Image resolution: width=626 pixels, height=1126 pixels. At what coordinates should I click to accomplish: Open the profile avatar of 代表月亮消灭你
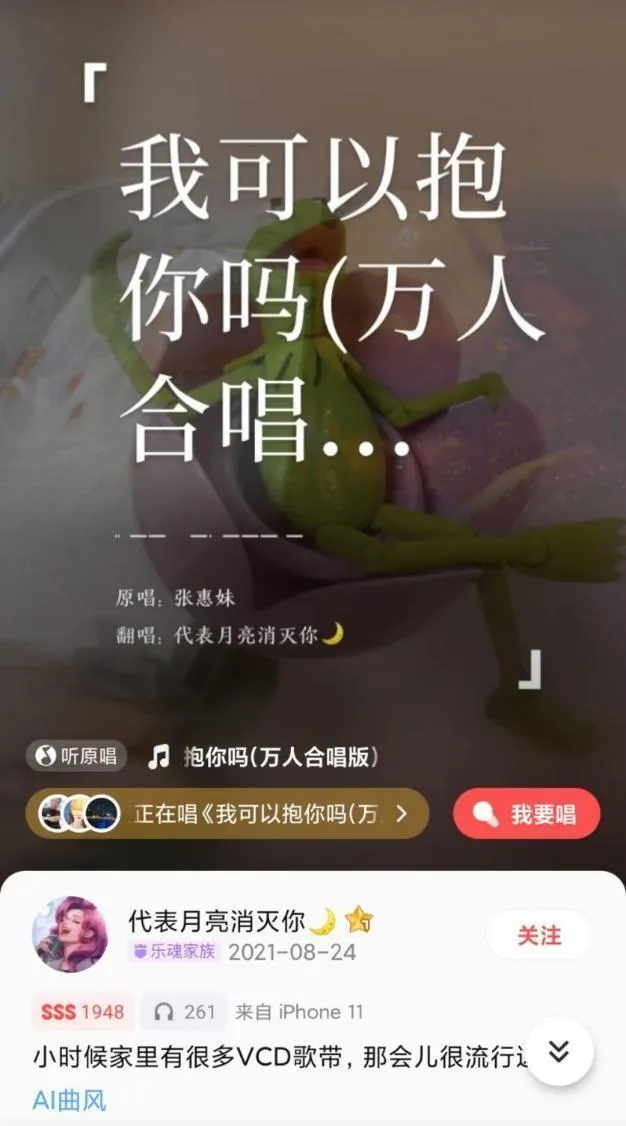pyautogui.click(x=70, y=935)
